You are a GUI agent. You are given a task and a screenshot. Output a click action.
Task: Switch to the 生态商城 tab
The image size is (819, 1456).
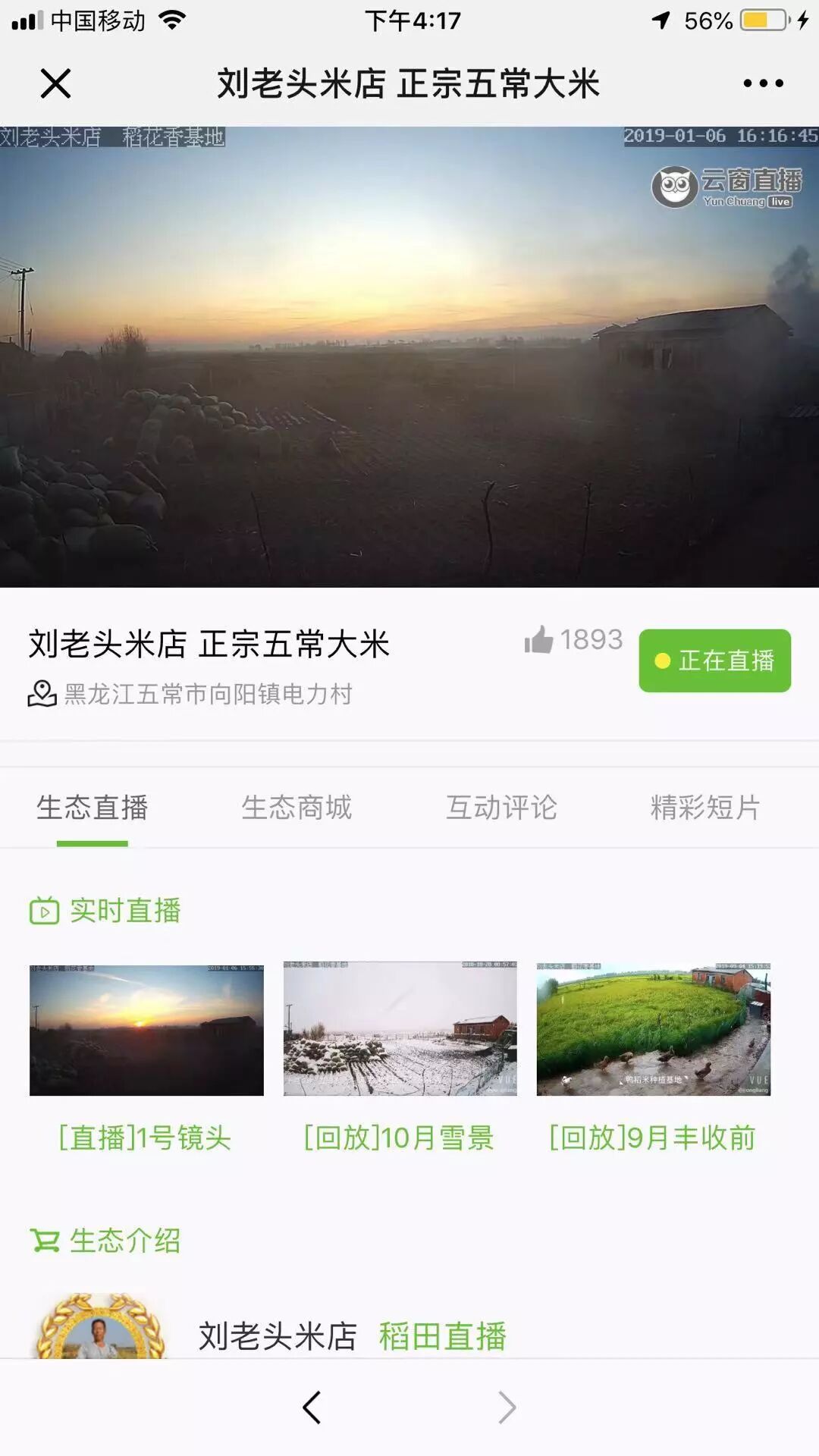click(x=297, y=808)
